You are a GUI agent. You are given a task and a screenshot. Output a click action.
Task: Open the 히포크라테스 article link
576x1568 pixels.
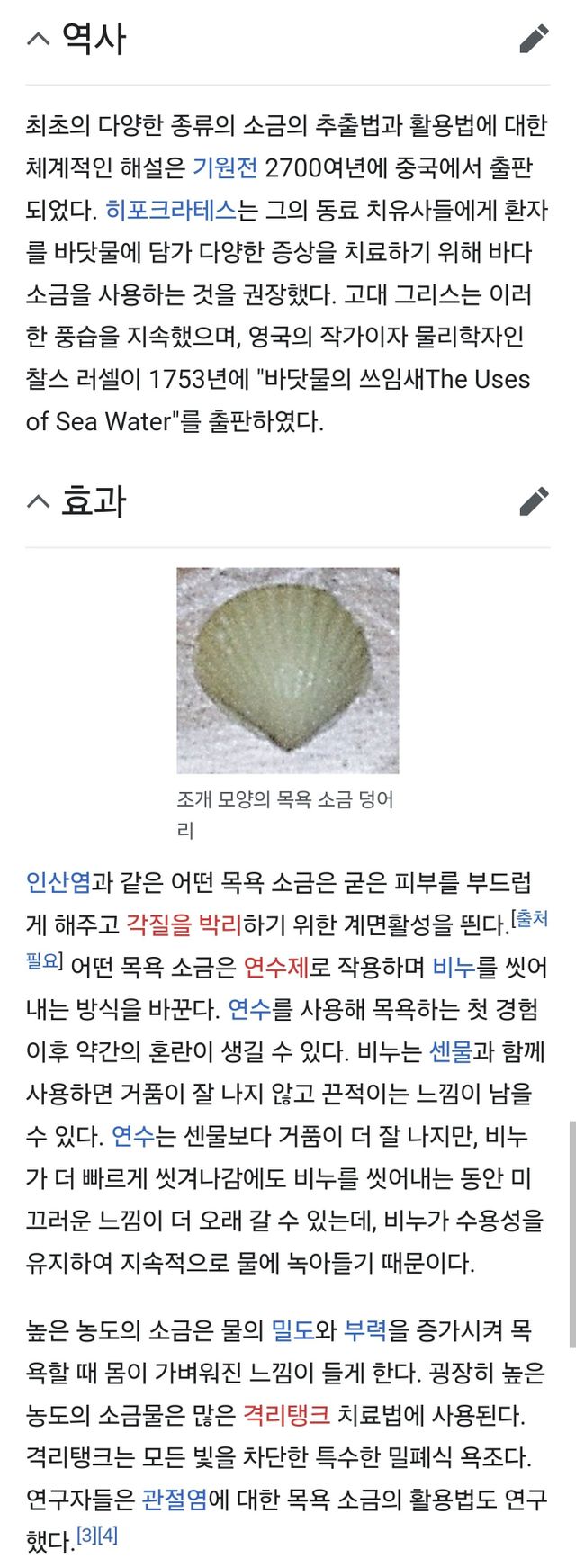point(171,211)
